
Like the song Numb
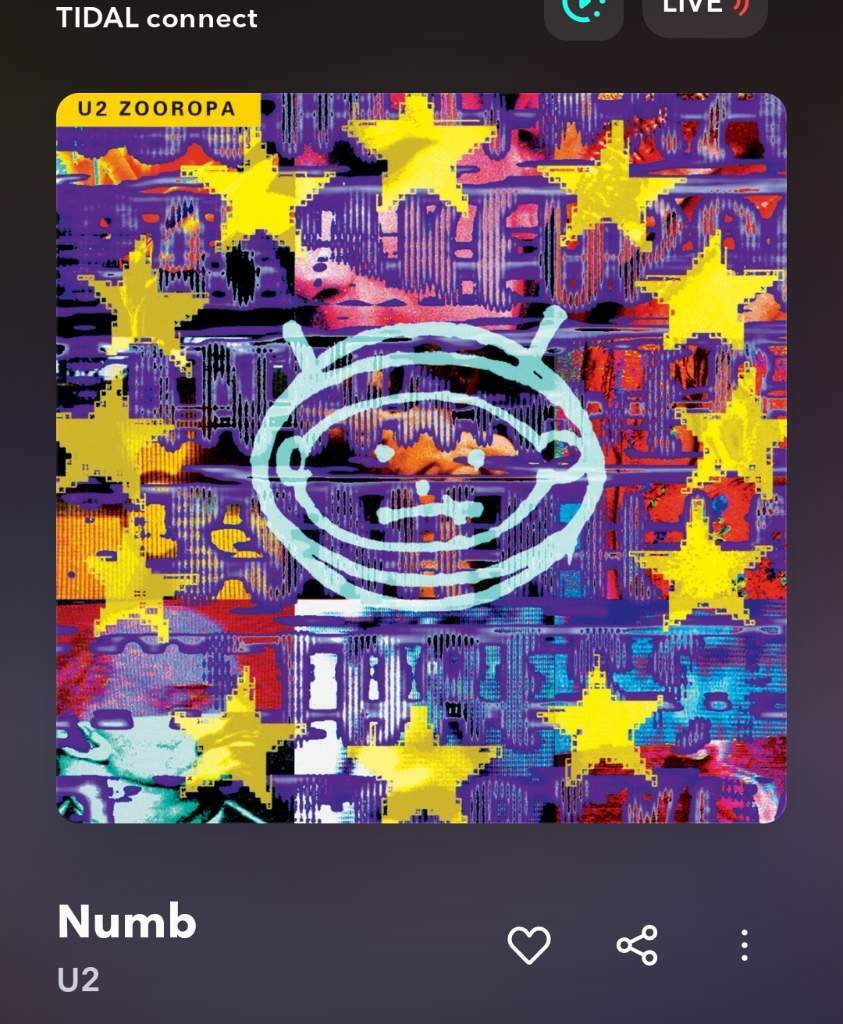pos(529,945)
